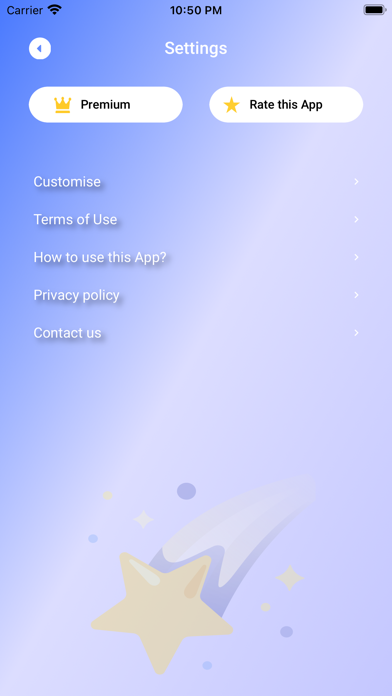
Task: Tap Rate this App button
Action: [x=286, y=105]
